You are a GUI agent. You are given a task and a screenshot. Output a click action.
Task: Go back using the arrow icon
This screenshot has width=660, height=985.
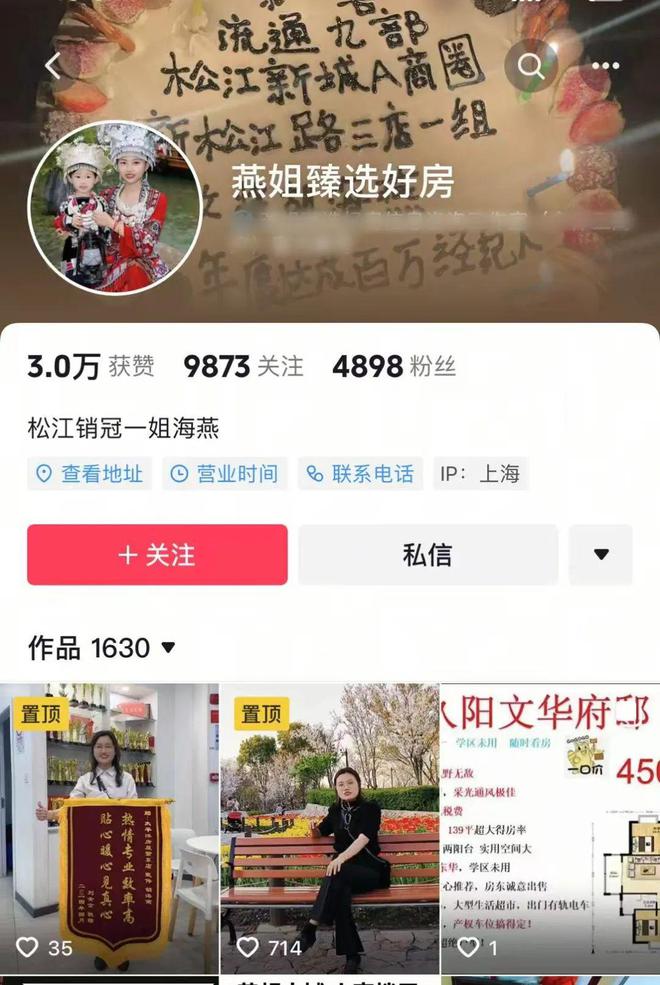point(52,67)
